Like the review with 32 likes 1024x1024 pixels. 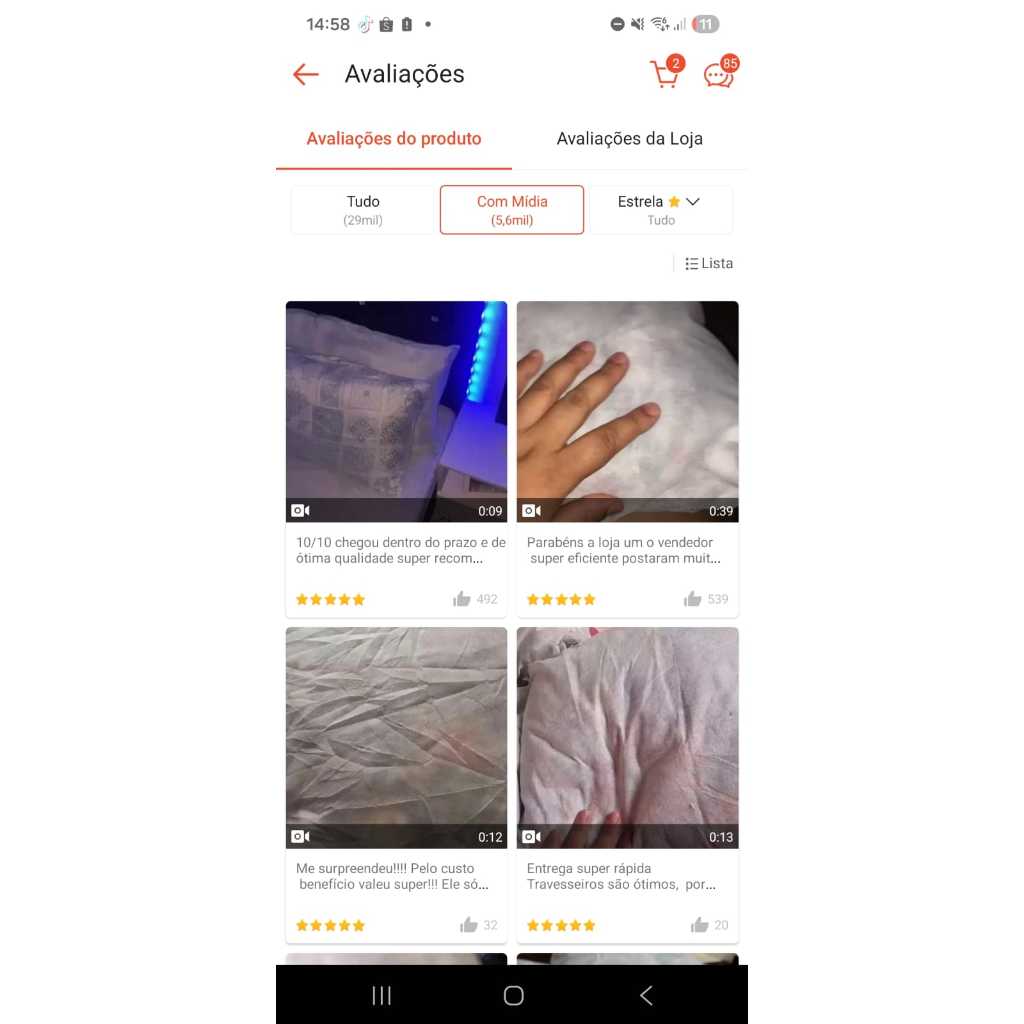pyautogui.click(x=469, y=925)
